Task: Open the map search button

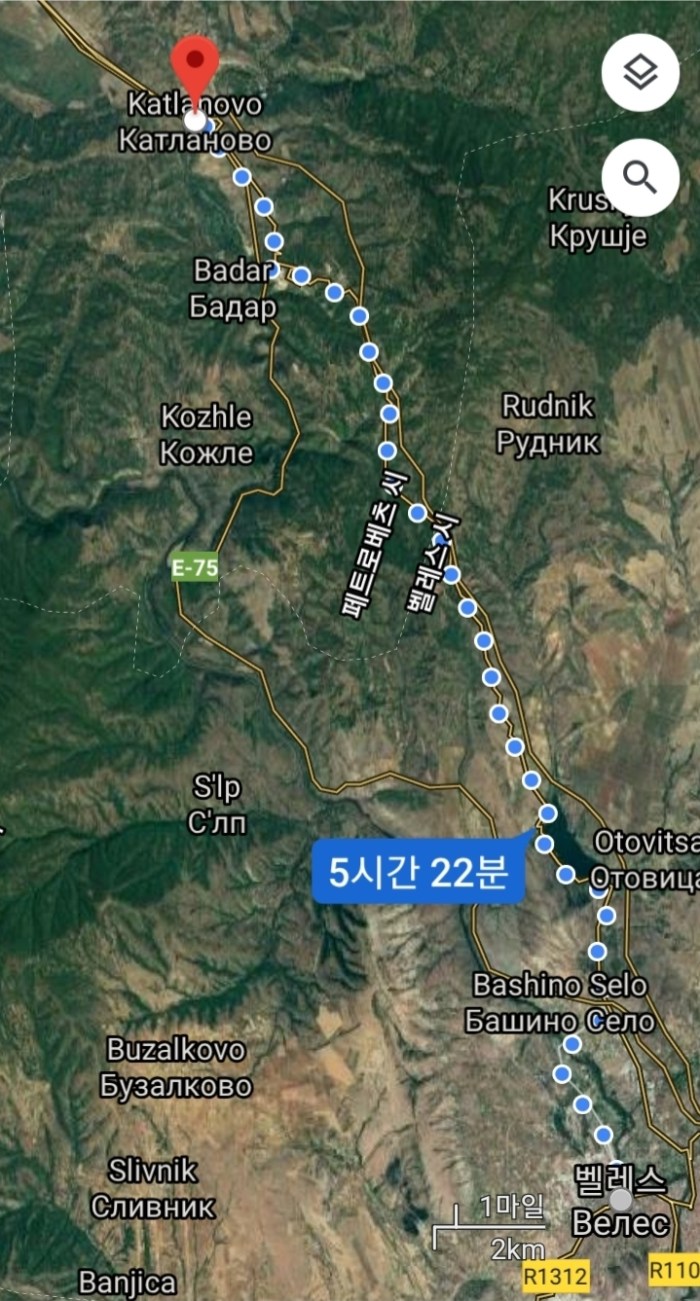Action: 640,177
